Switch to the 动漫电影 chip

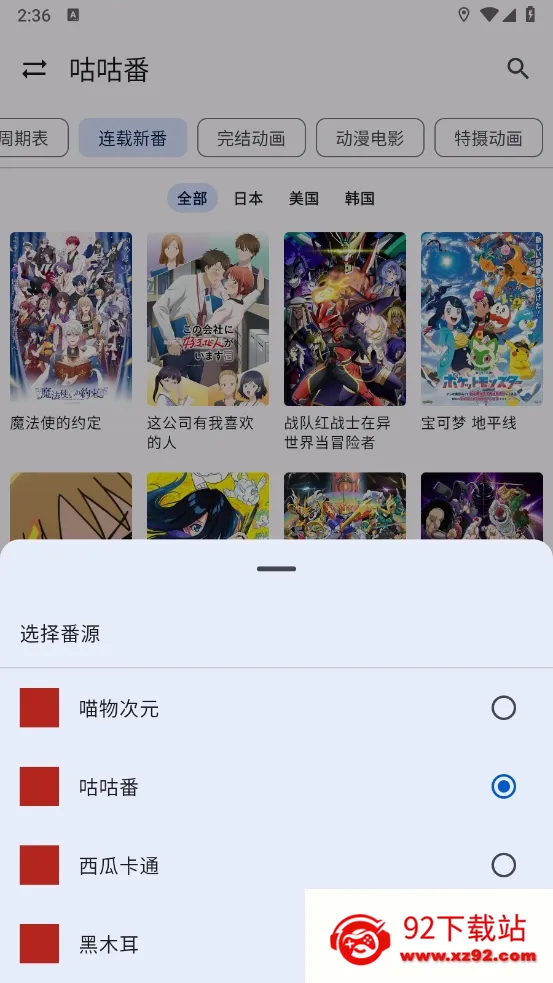[x=370, y=138]
